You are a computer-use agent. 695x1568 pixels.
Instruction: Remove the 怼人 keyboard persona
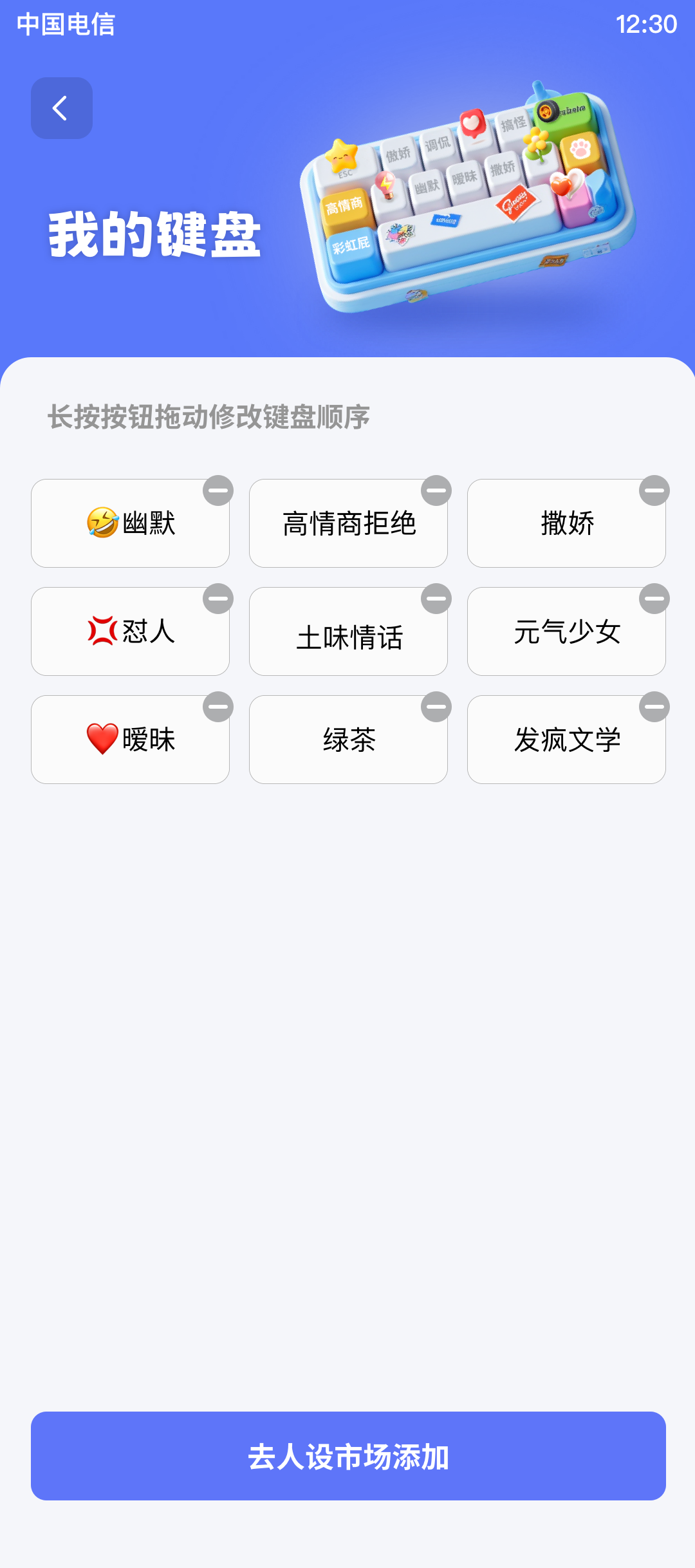218,599
